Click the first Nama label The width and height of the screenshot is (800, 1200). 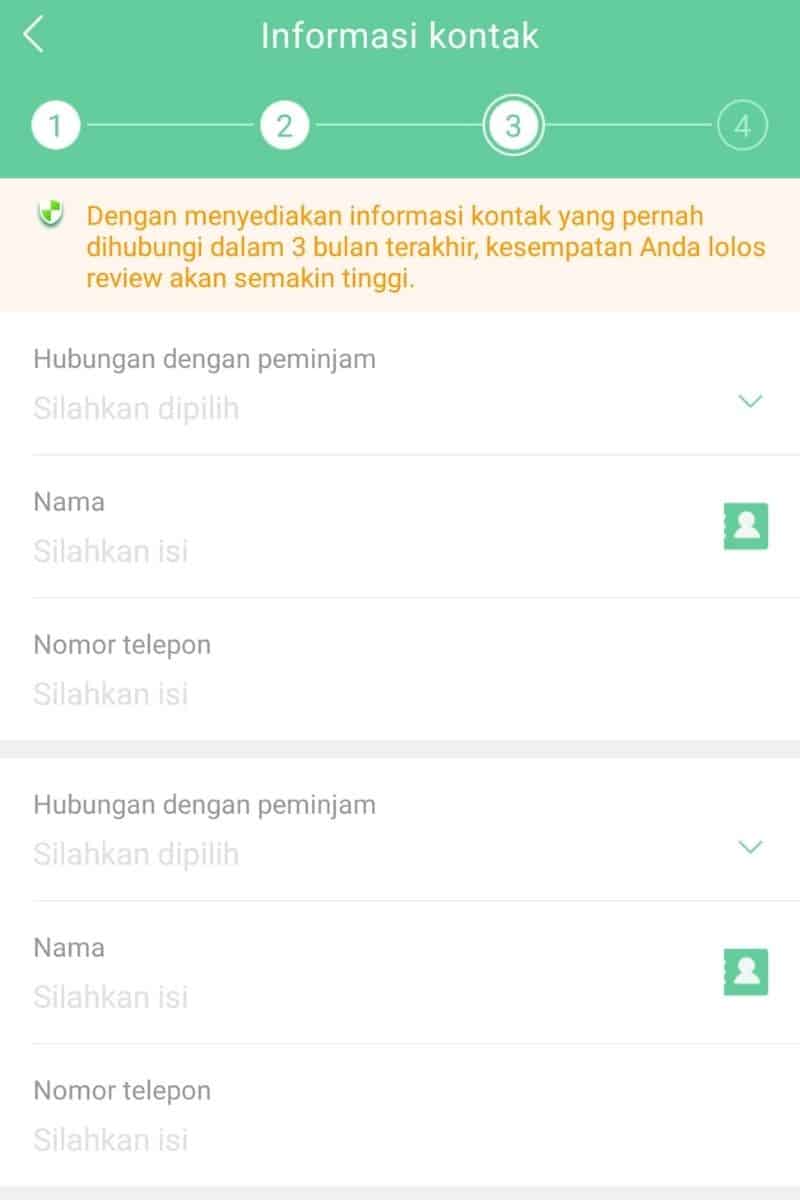pyautogui.click(x=68, y=501)
